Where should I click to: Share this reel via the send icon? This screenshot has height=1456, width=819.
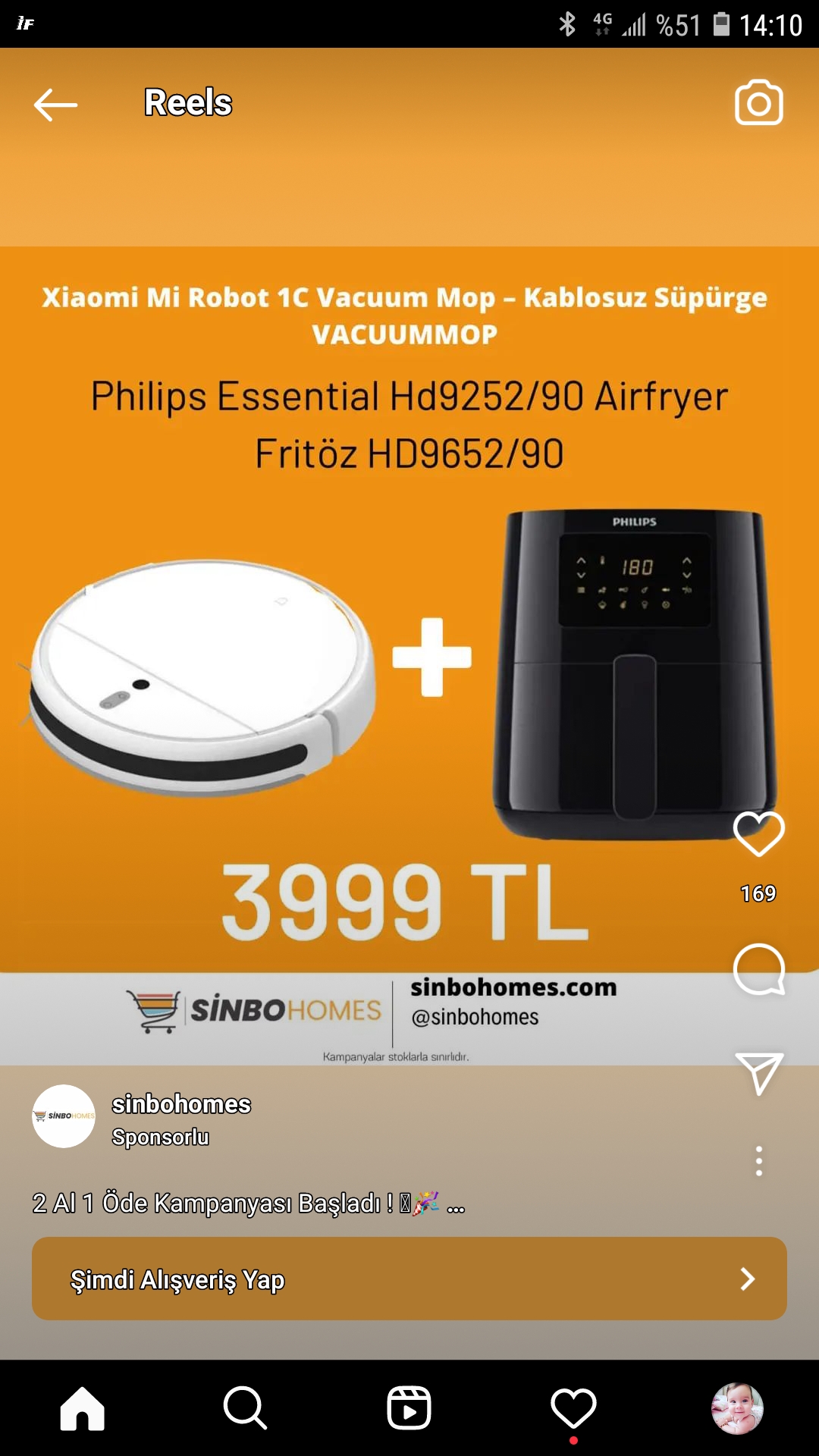coord(758,1073)
